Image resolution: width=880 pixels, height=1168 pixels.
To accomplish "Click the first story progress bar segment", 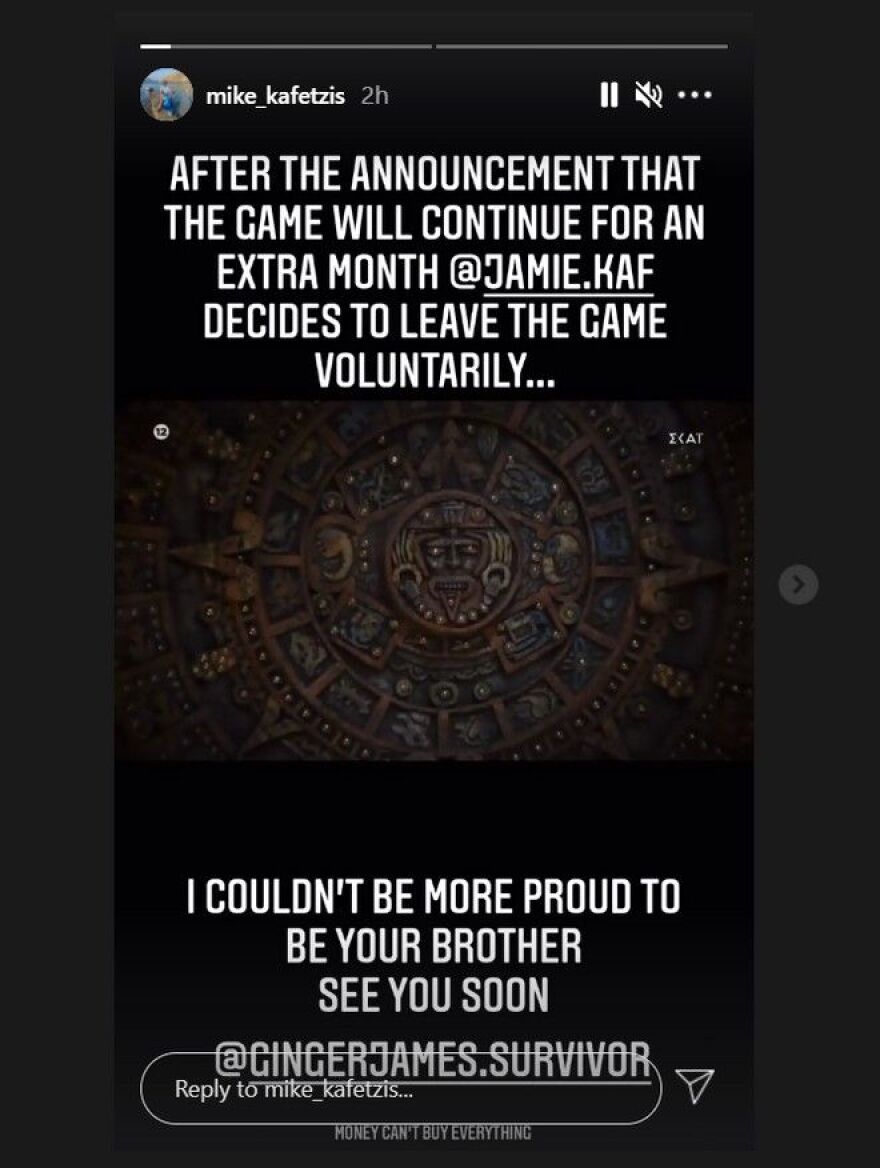I will pos(283,45).
